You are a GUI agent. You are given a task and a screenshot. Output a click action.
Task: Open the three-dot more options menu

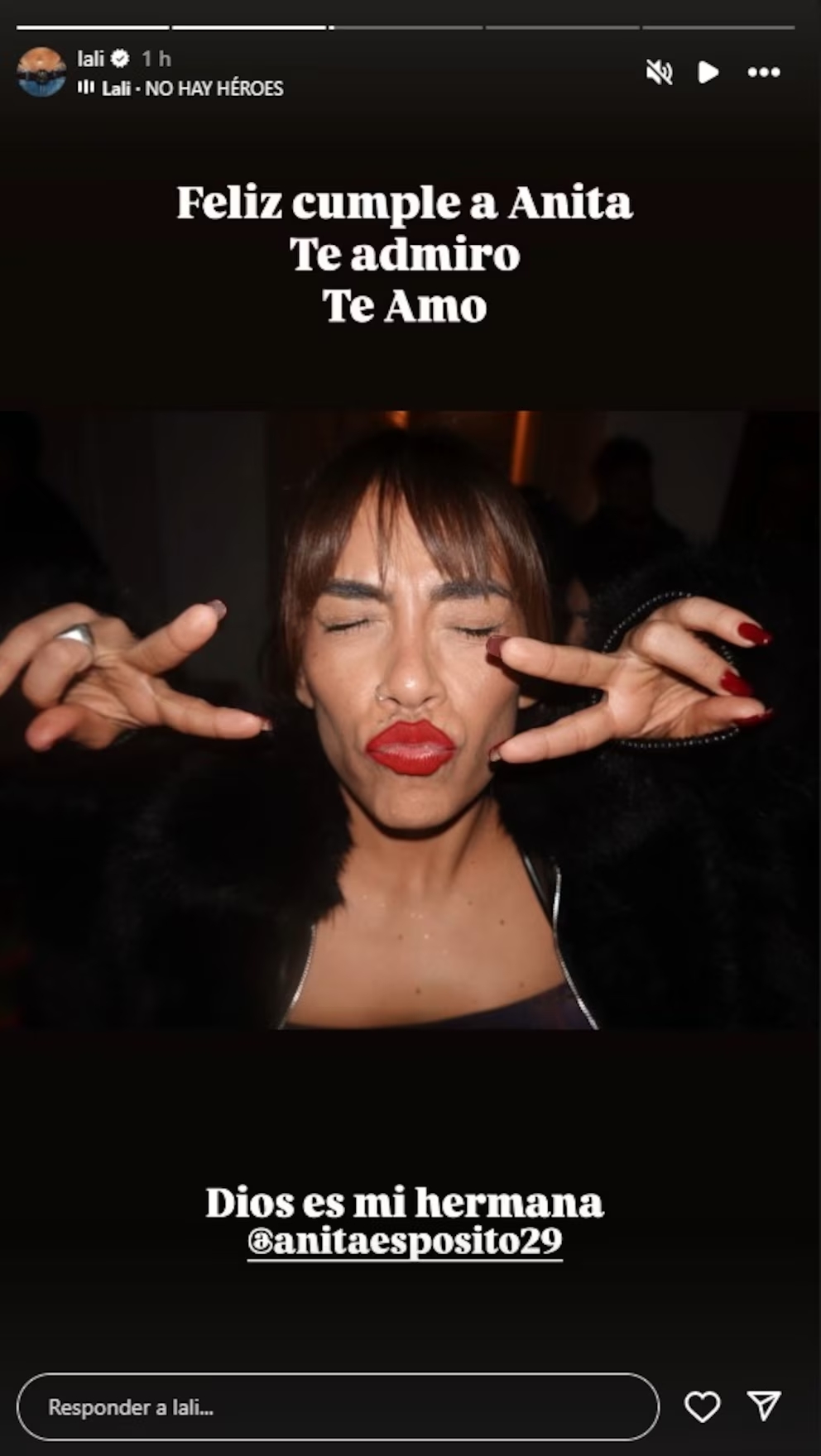click(763, 73)
